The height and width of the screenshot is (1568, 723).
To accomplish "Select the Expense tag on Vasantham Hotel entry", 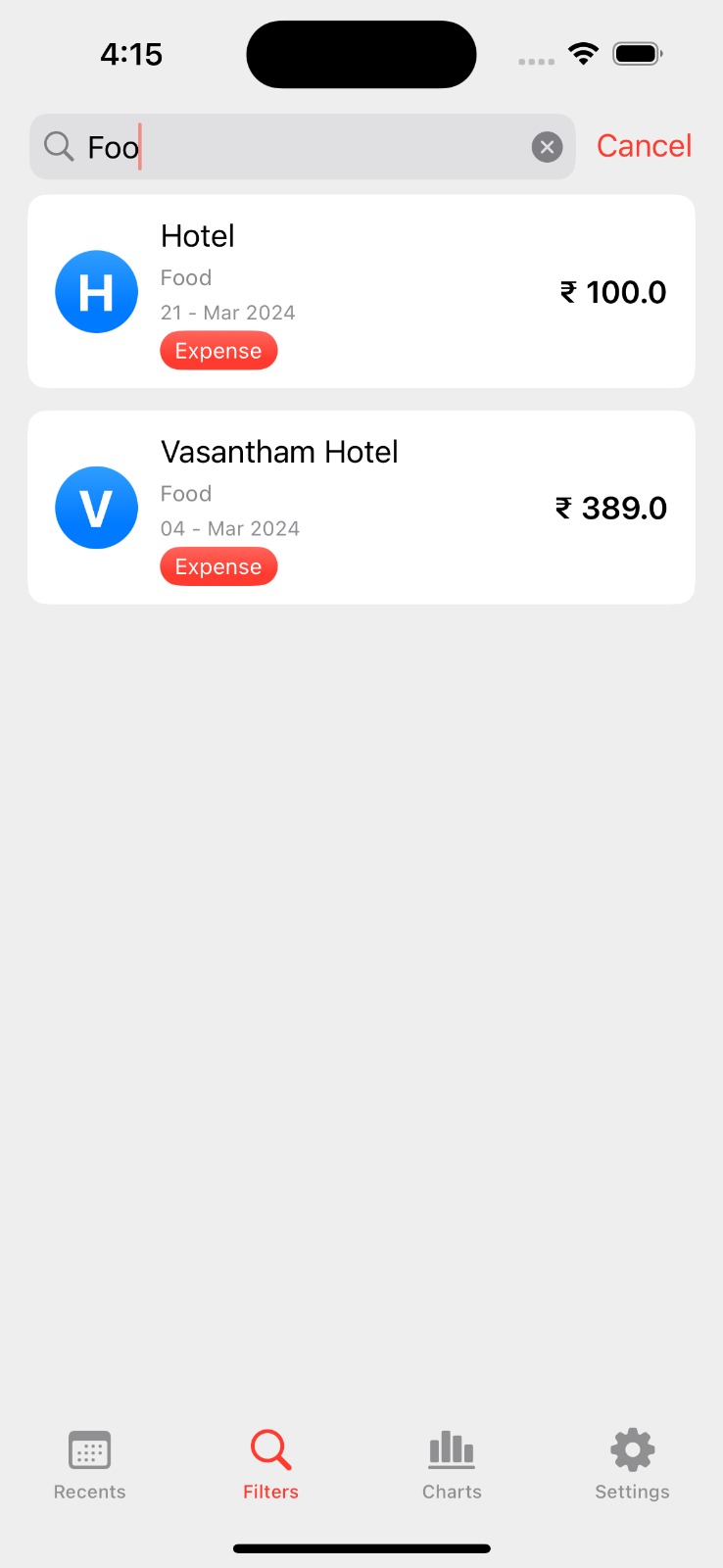I will pyautogui.click(x=218, y=566).
